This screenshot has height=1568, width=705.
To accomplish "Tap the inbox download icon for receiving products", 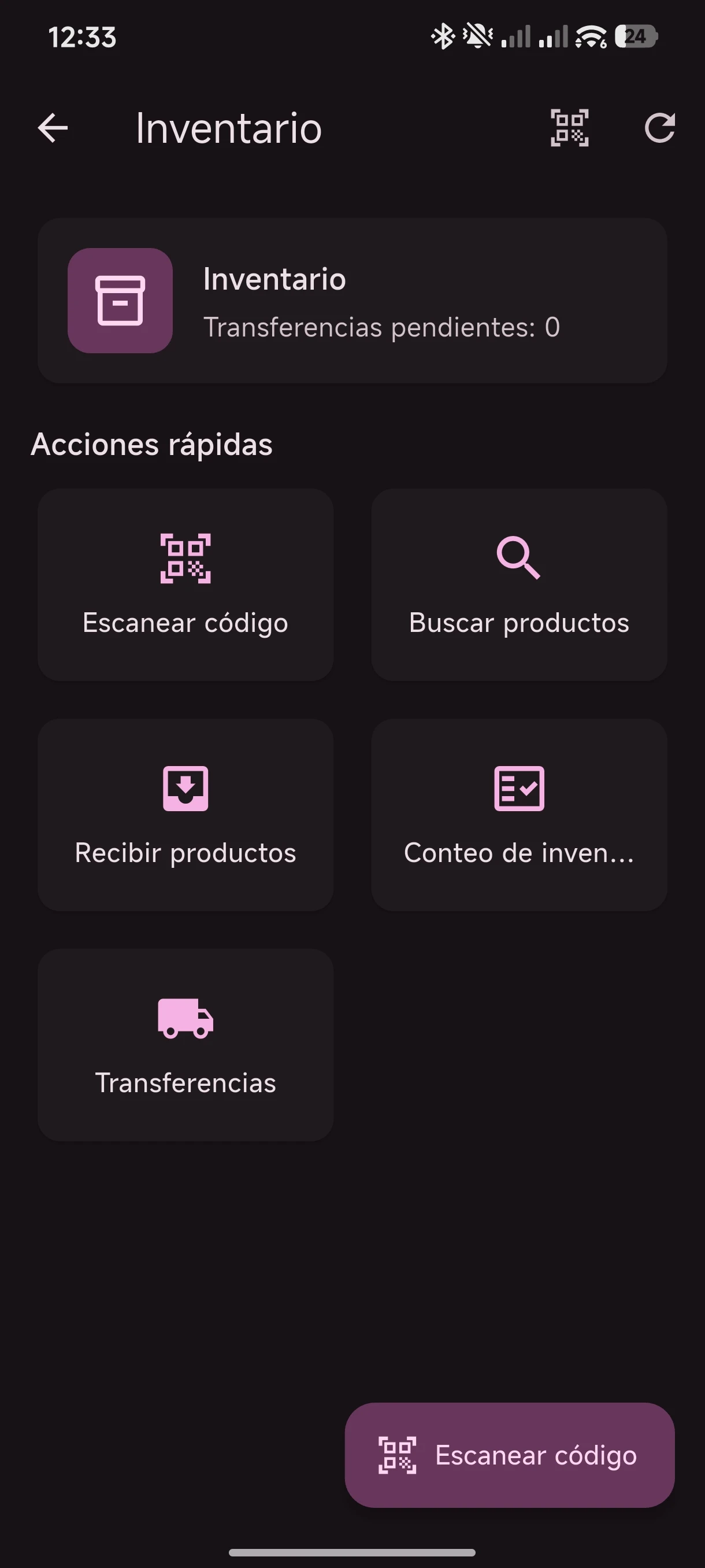I will click(x=185, y=789).
